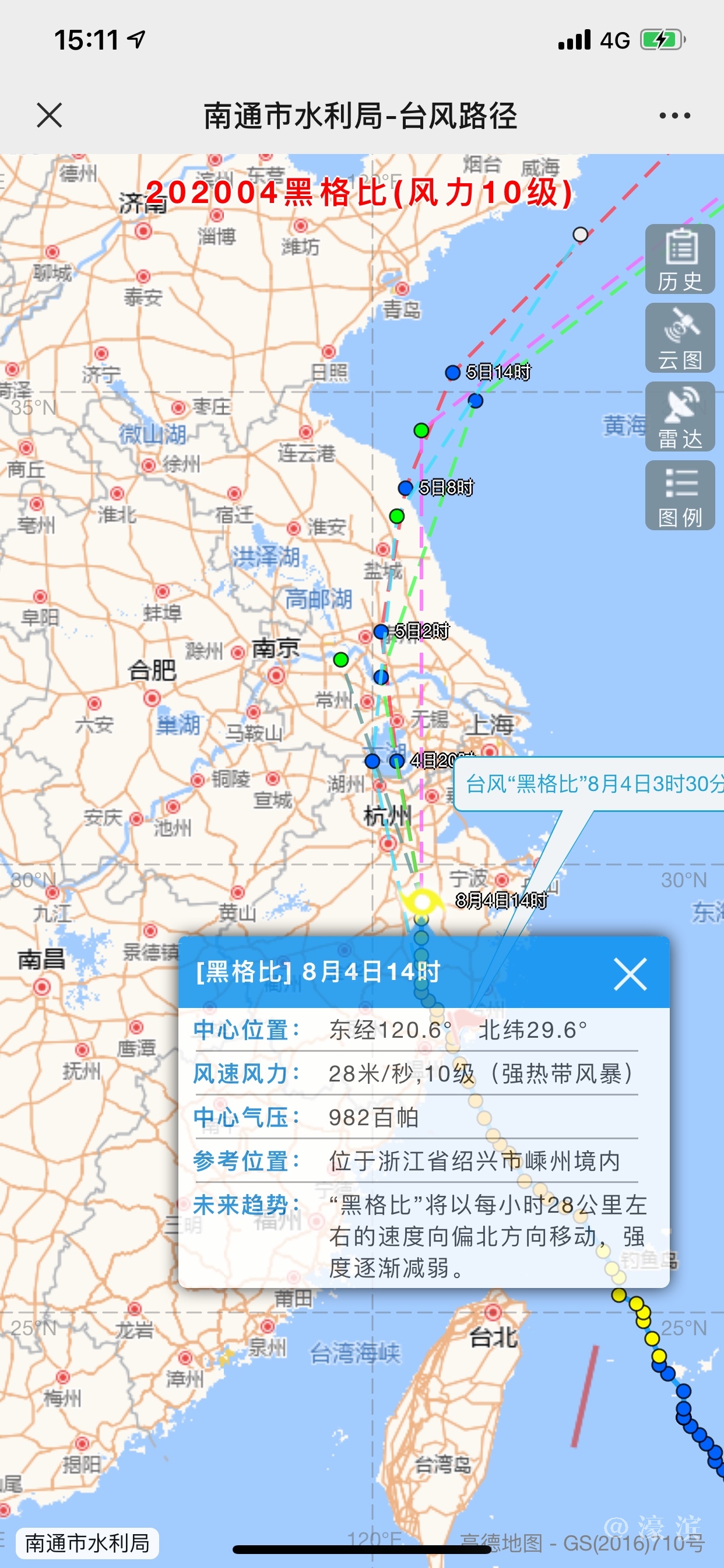
Task: Open the 图例 map legend
Action: point(680,495)
